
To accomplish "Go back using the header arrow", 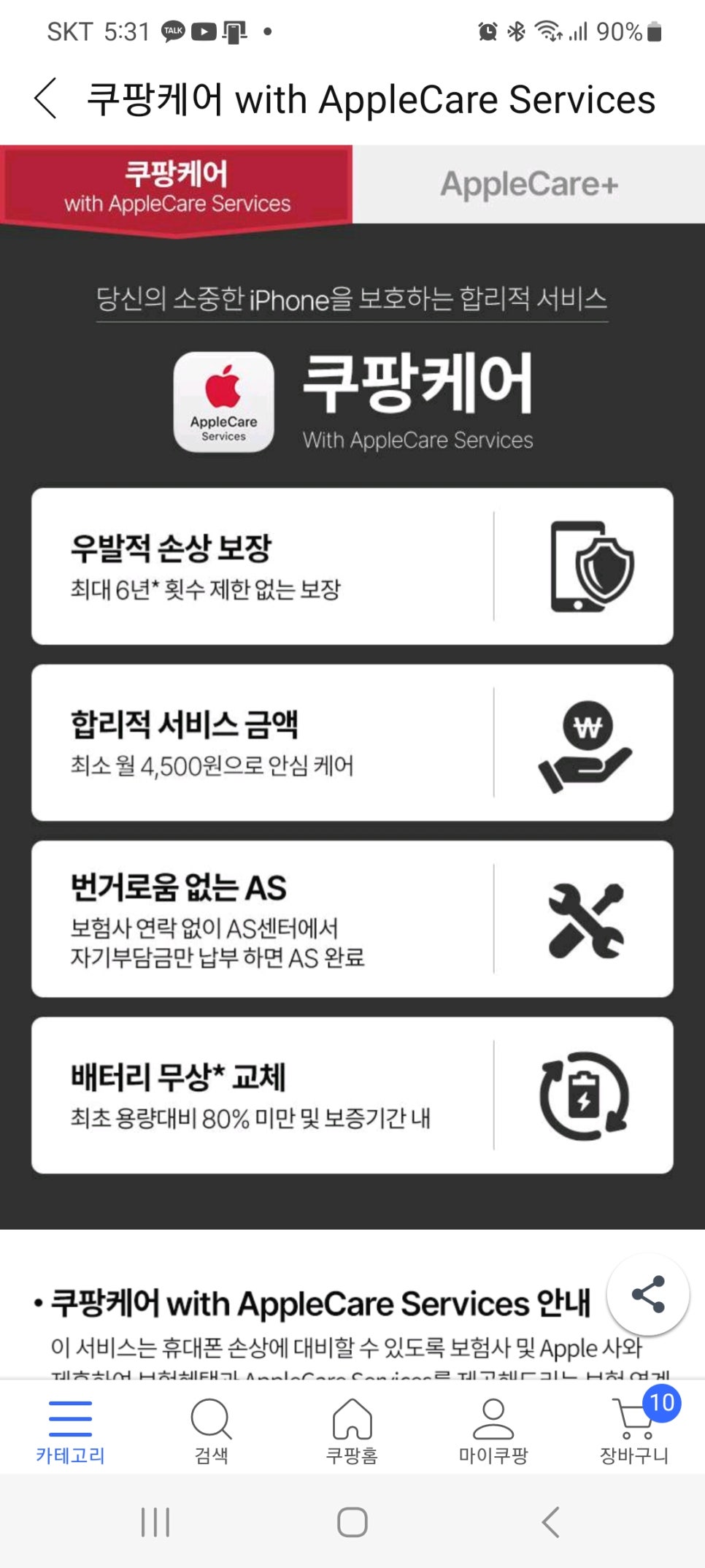I will (x=45, y=99).
